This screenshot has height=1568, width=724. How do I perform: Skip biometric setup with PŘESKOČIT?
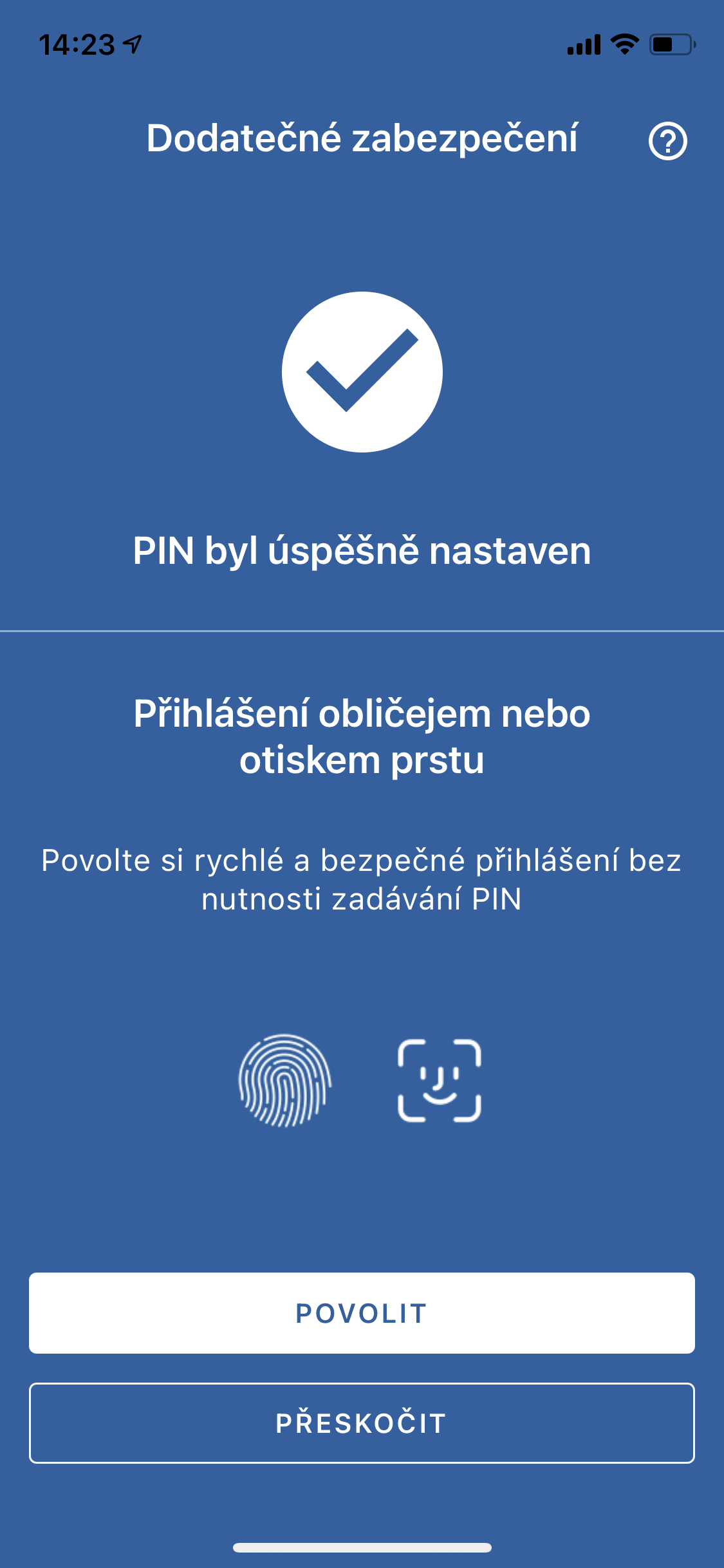click(362, 1423)
